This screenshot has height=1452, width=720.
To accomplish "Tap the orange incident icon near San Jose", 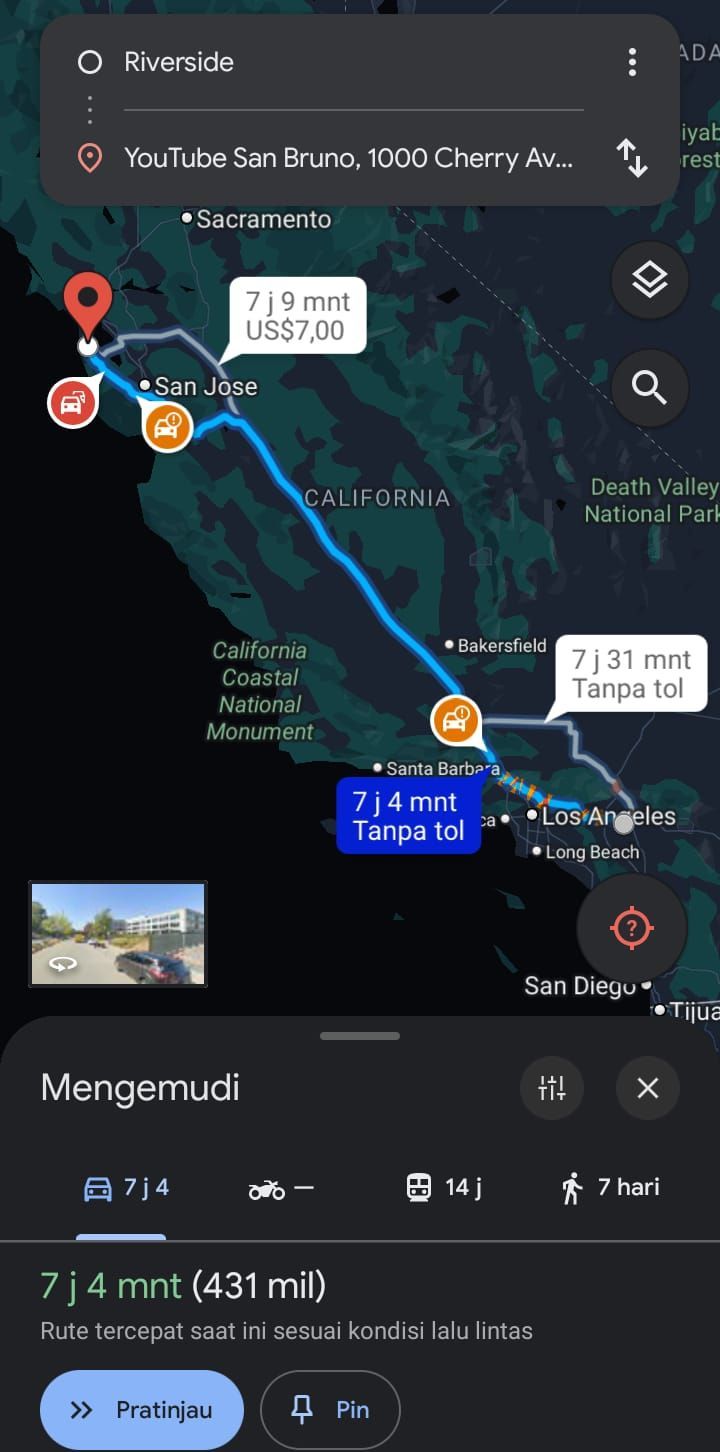I will [x=168, y=427].
